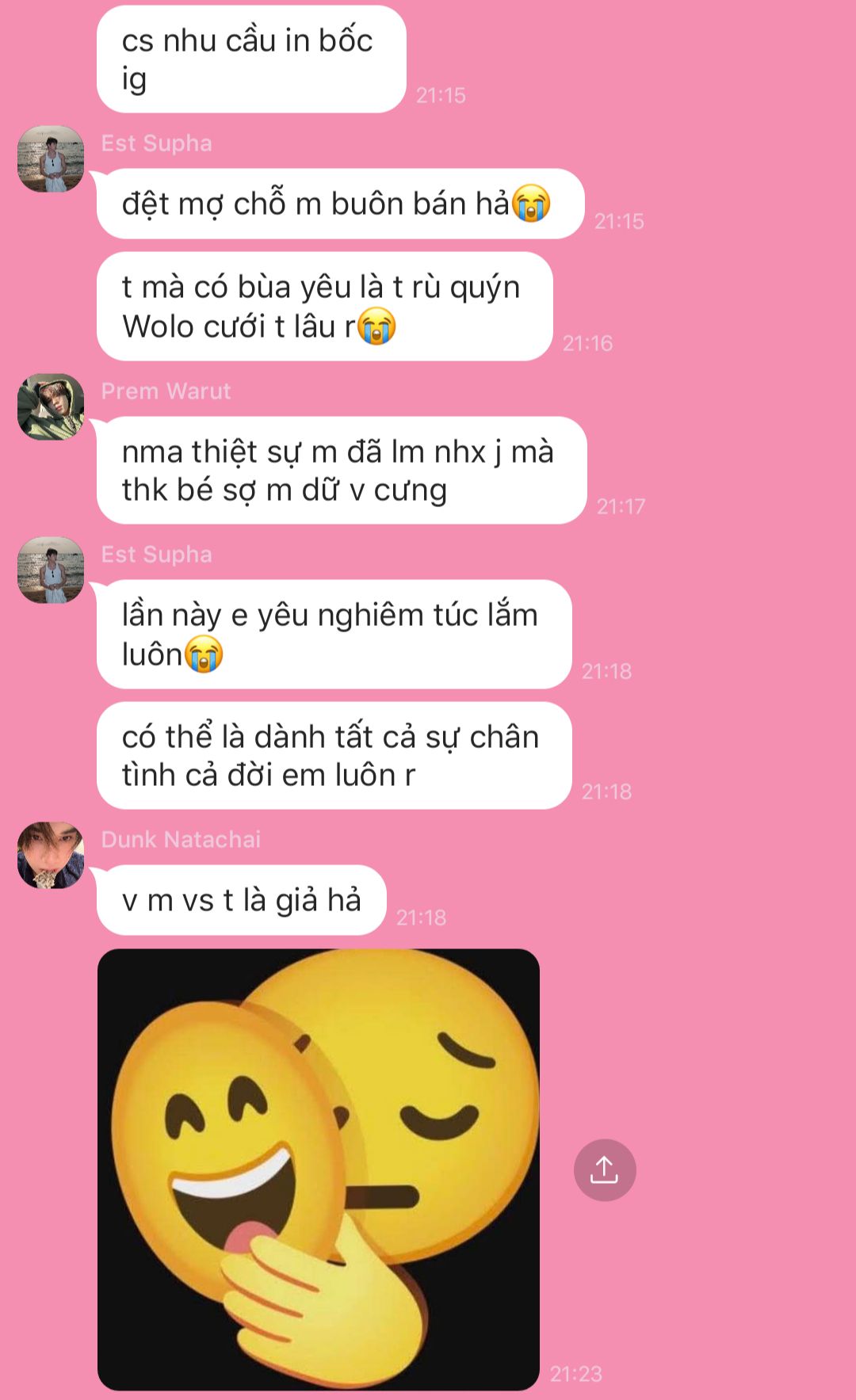The image size is (856, 1400).
Task: Open Prem Warut's profile photo
Action: (x=51, y=406)
